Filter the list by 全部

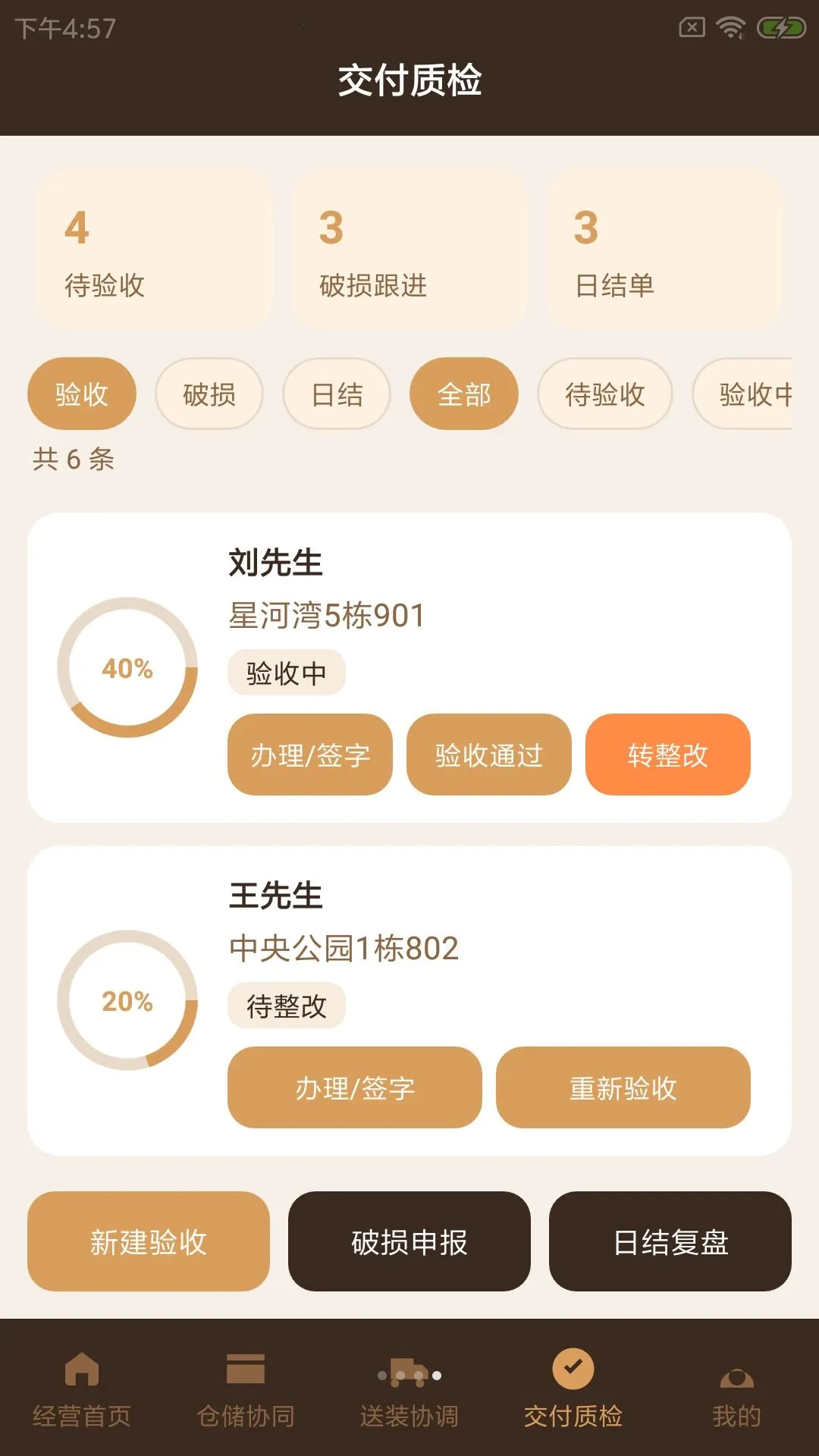pyautogui.click(x=464, y=394)
